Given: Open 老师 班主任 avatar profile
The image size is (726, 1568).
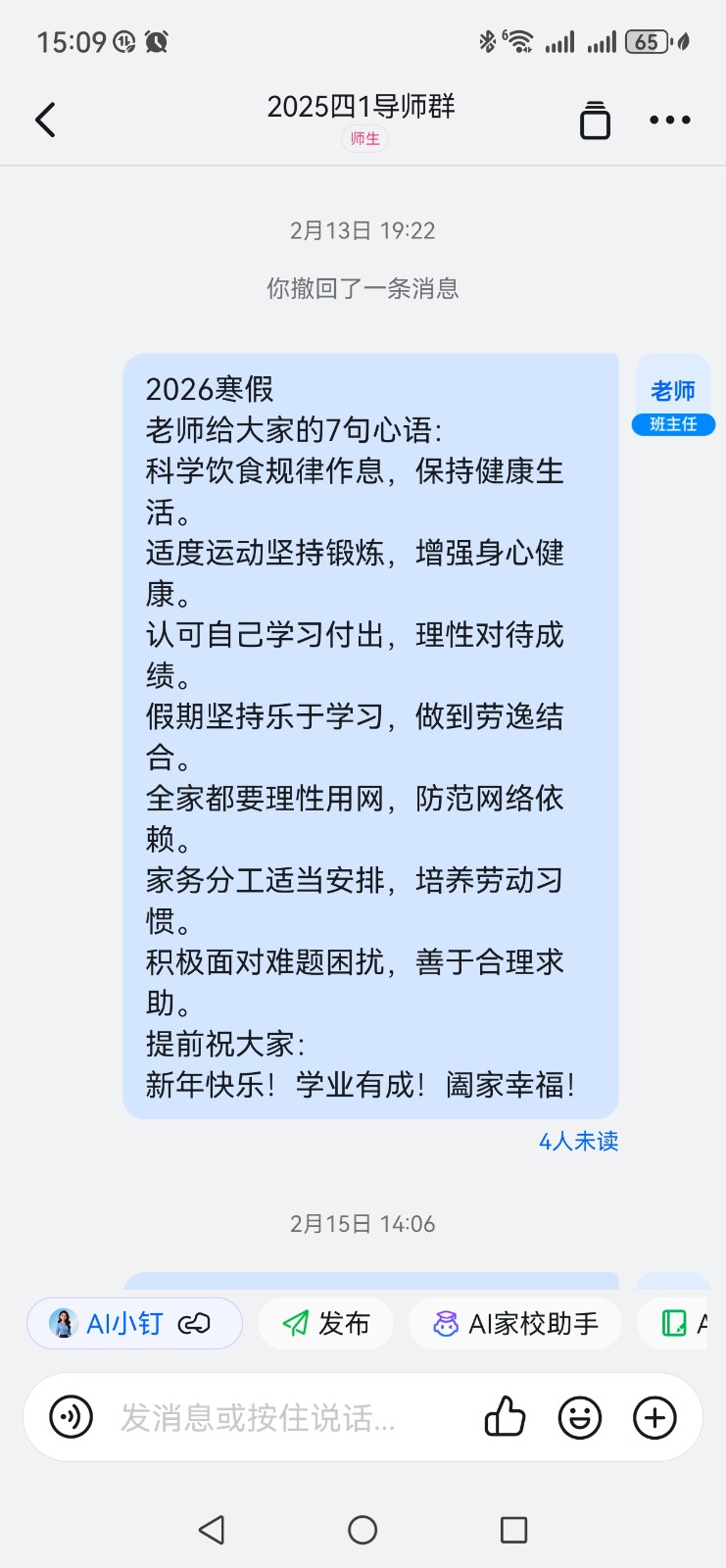Looking at the screenshot, I should click(673, 394).
